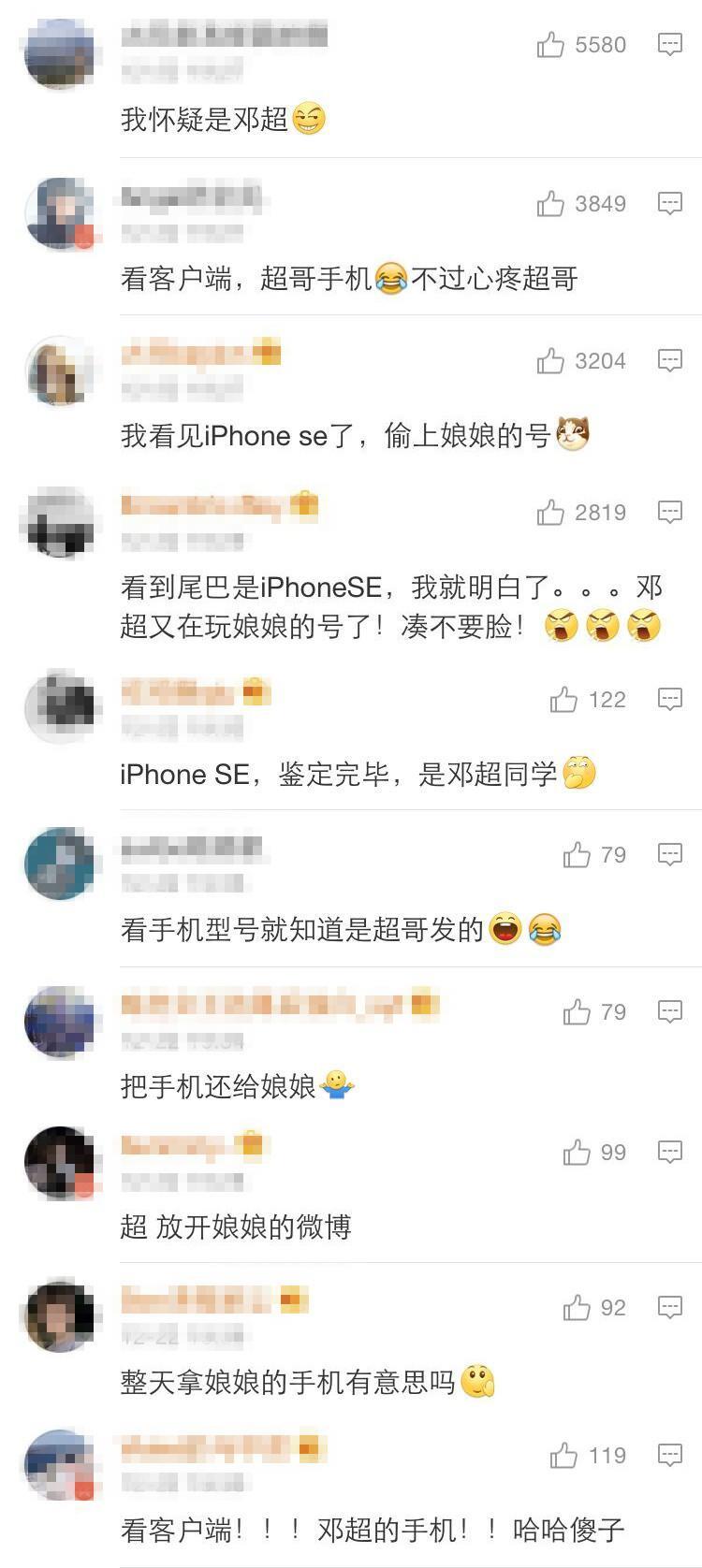702x1568 pixels.
Task: Like the comment "iPhone SE,鉴定完毕"
Action: click(563, 699)
